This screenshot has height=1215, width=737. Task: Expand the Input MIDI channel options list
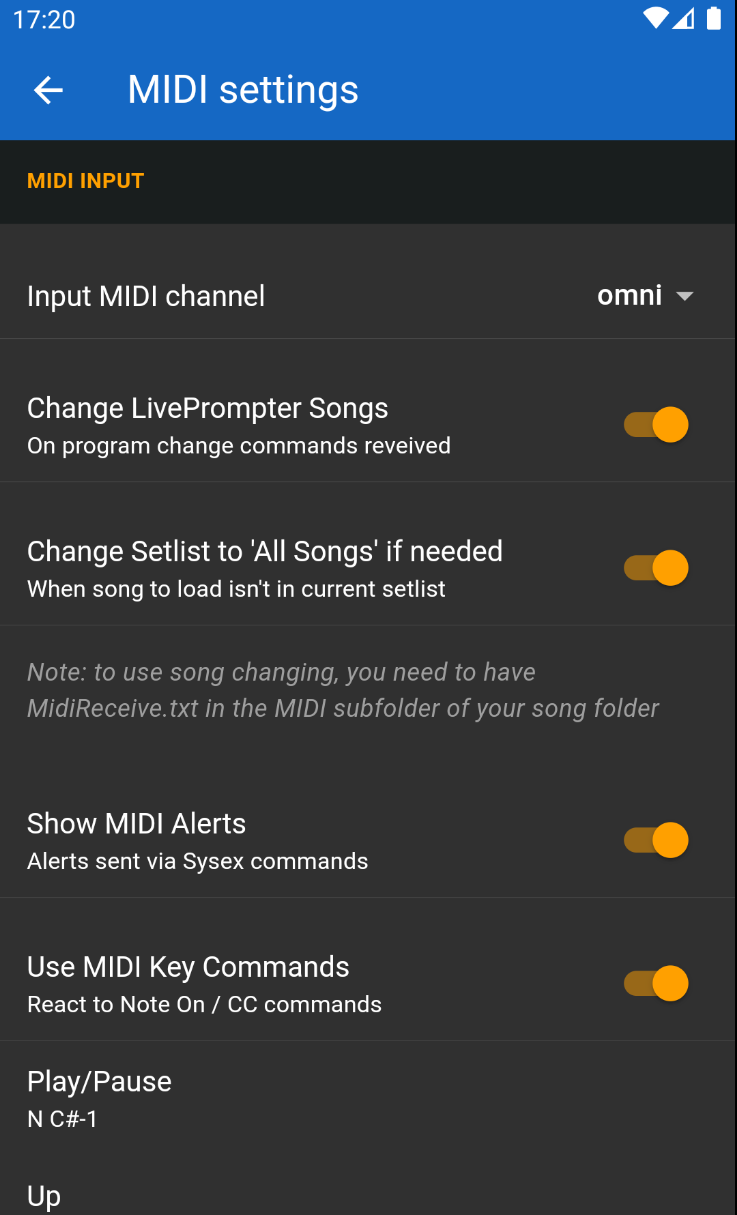coord(645,295)
